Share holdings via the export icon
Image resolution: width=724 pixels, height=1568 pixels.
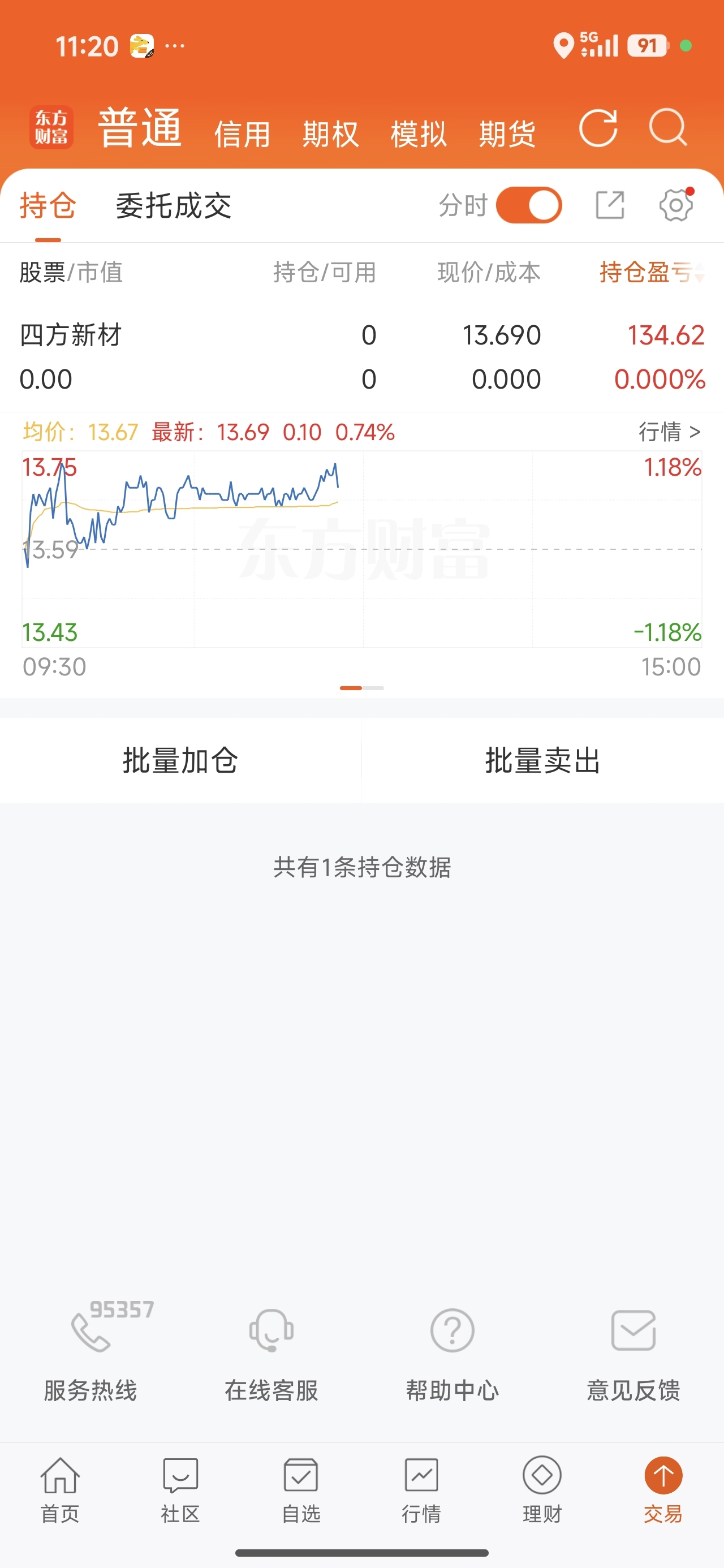coord(610,205)
